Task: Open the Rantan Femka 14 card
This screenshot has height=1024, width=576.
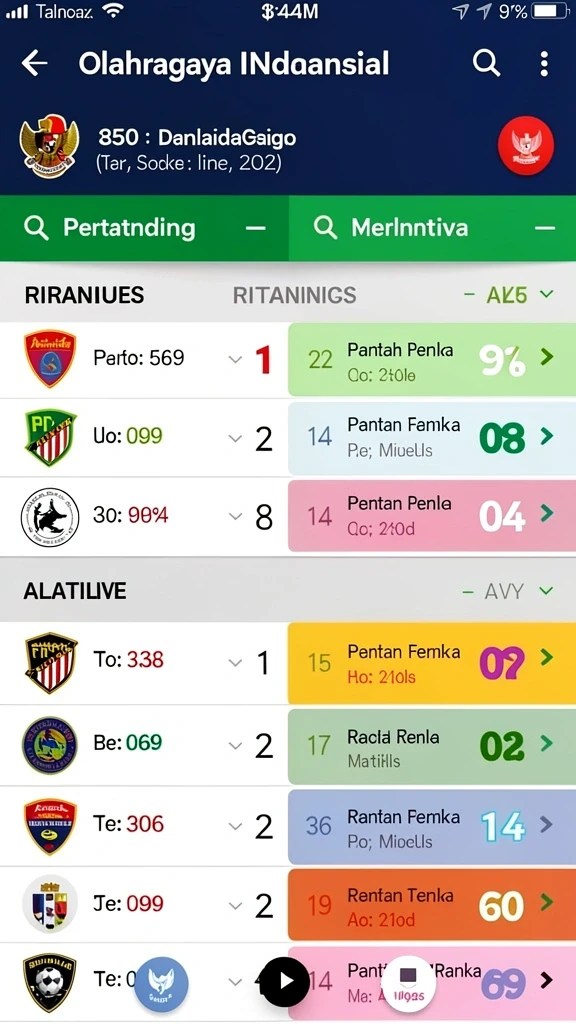Action: pyautogui.click(x=432, y=827)
